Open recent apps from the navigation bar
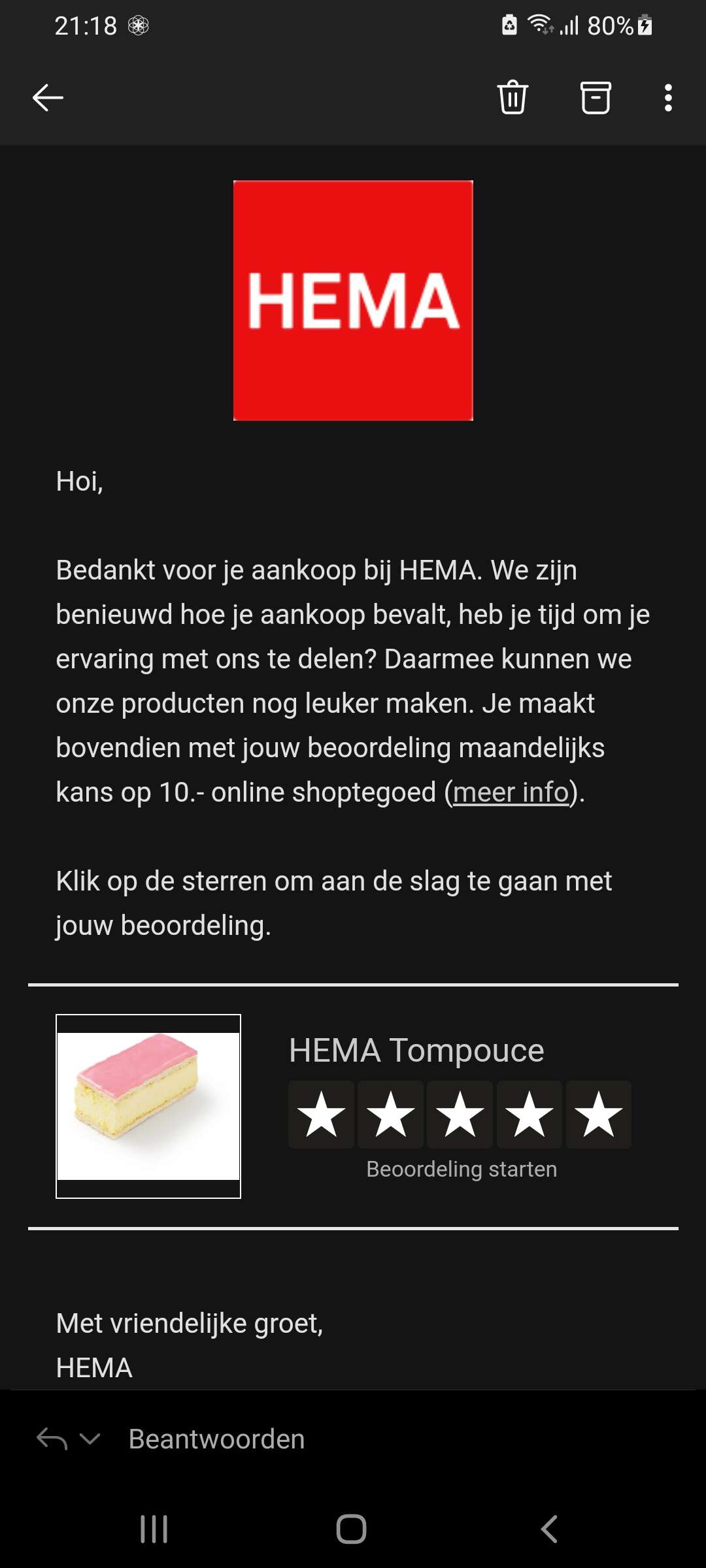 point(154,1529)
